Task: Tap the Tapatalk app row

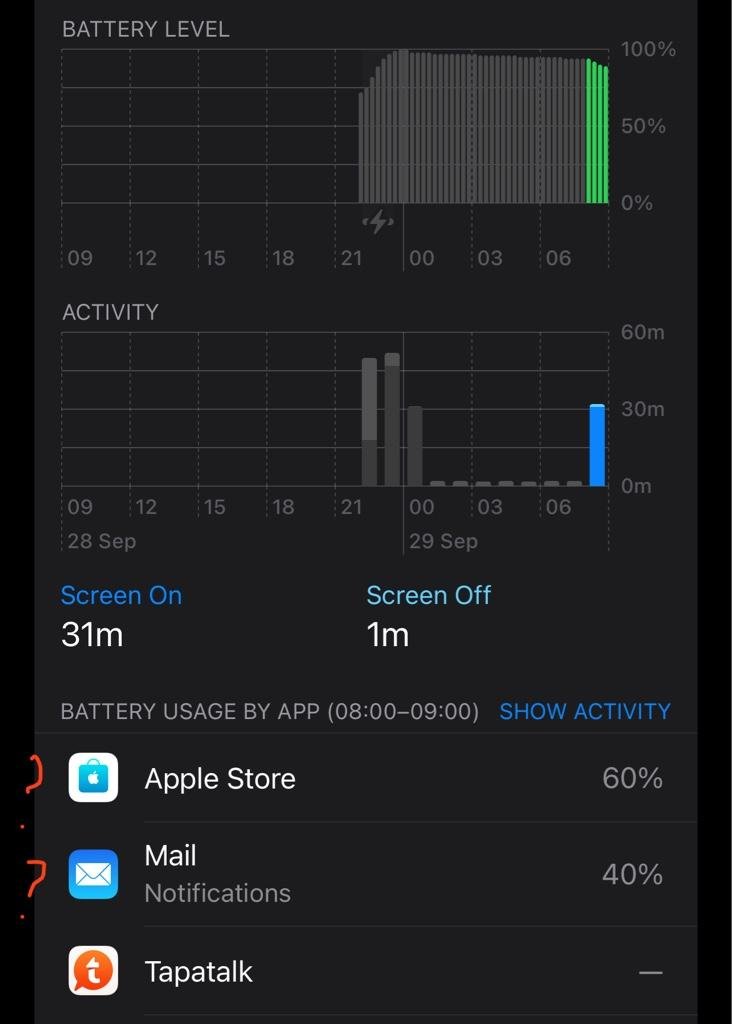Action: 365,971
